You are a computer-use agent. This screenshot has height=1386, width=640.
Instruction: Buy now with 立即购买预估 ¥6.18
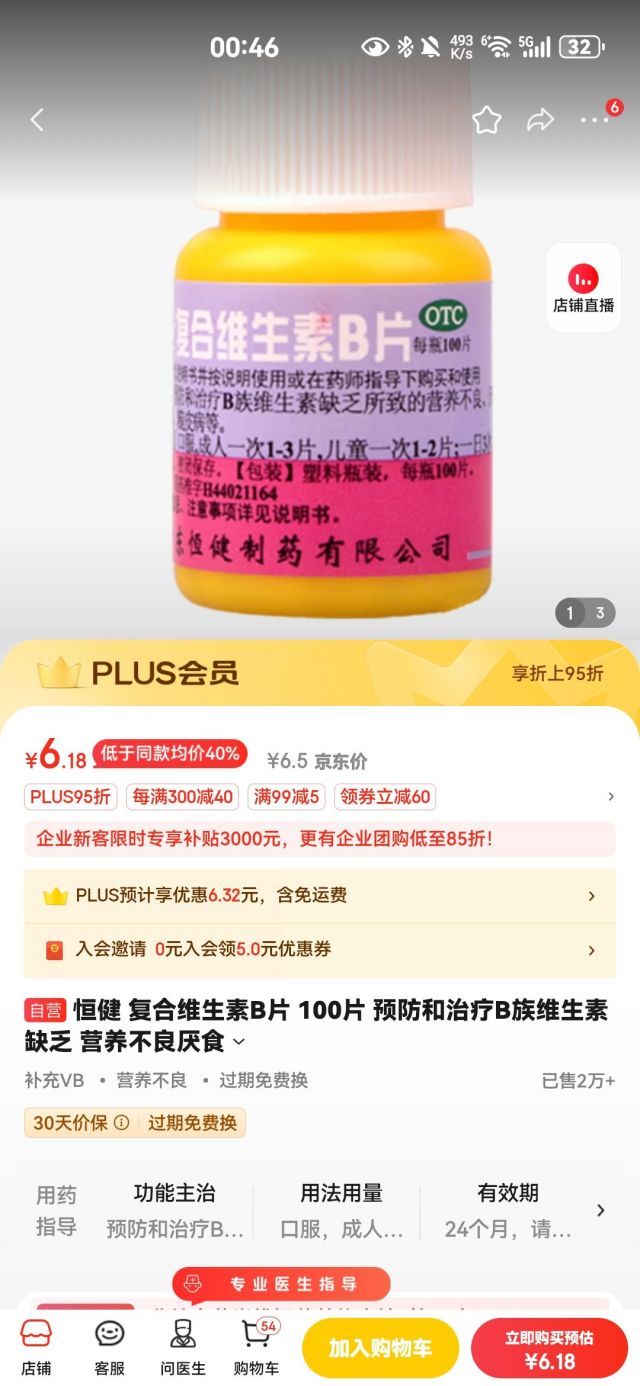tap(549, 1348)
